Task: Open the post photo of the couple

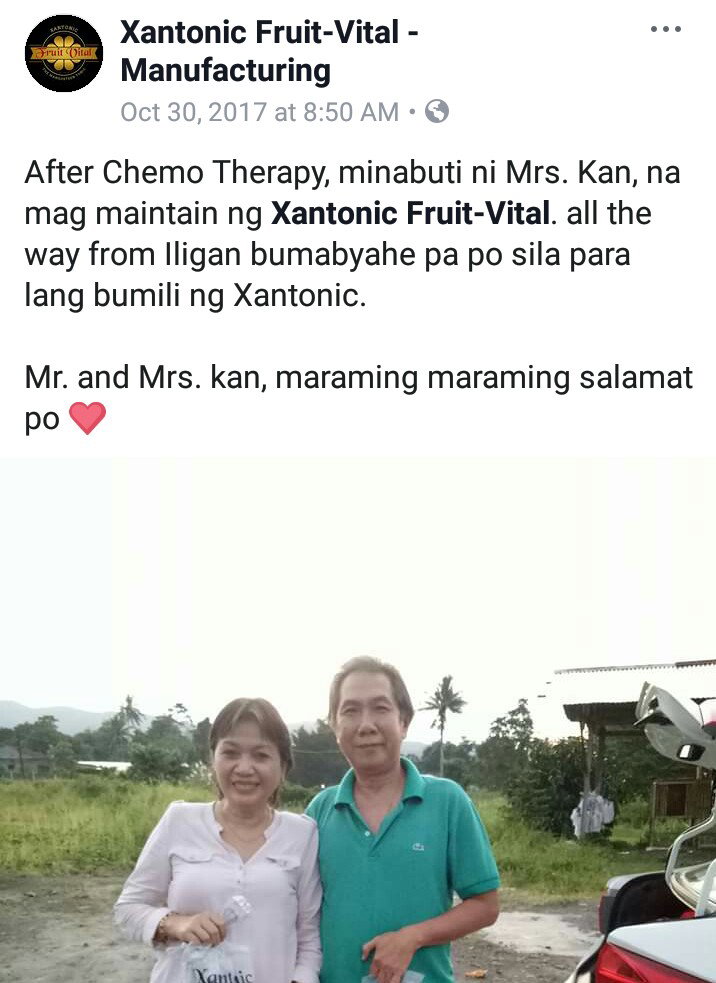Action: [x=358, y=720]
